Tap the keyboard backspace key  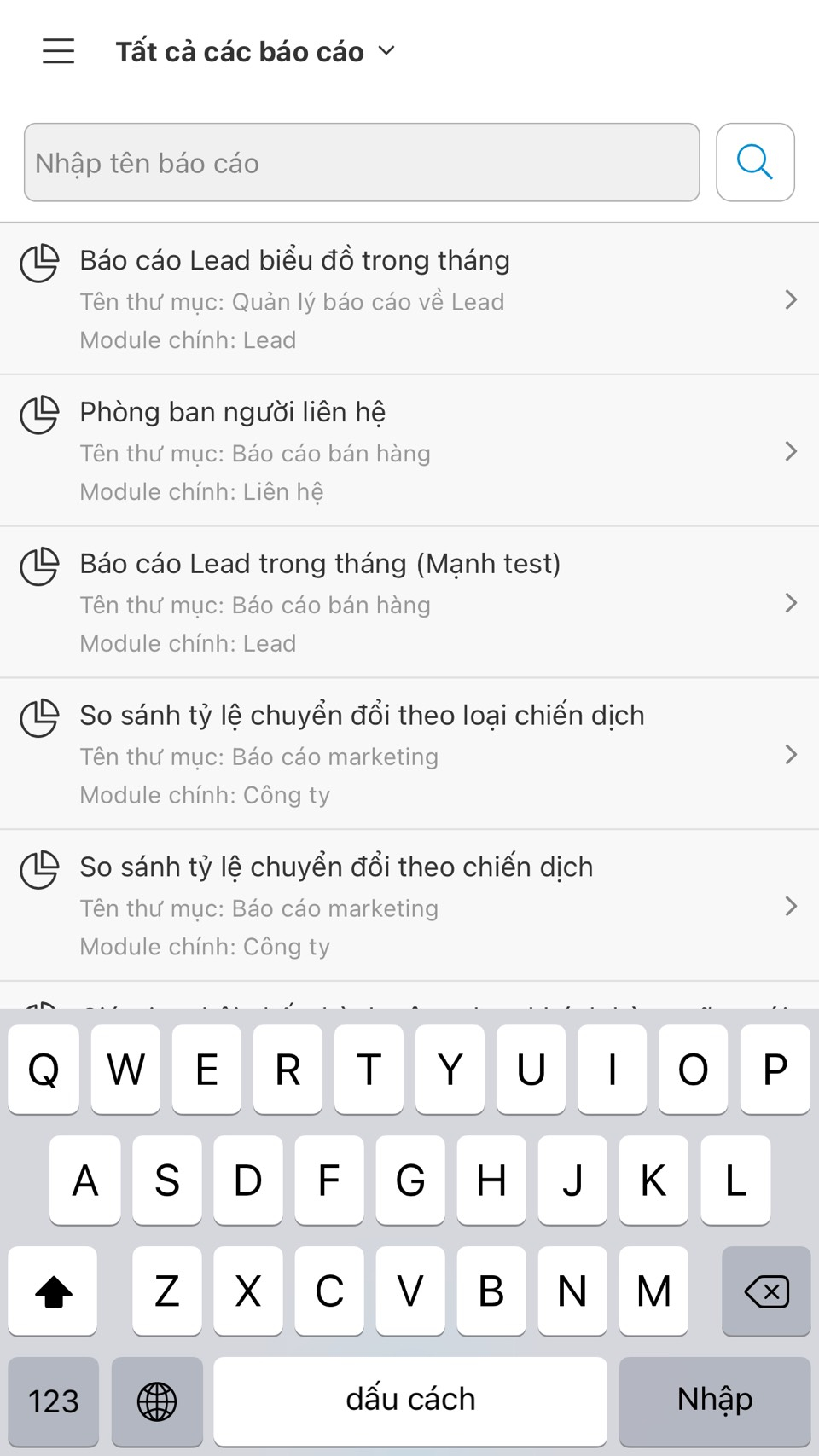click(x=765, y=1291)
